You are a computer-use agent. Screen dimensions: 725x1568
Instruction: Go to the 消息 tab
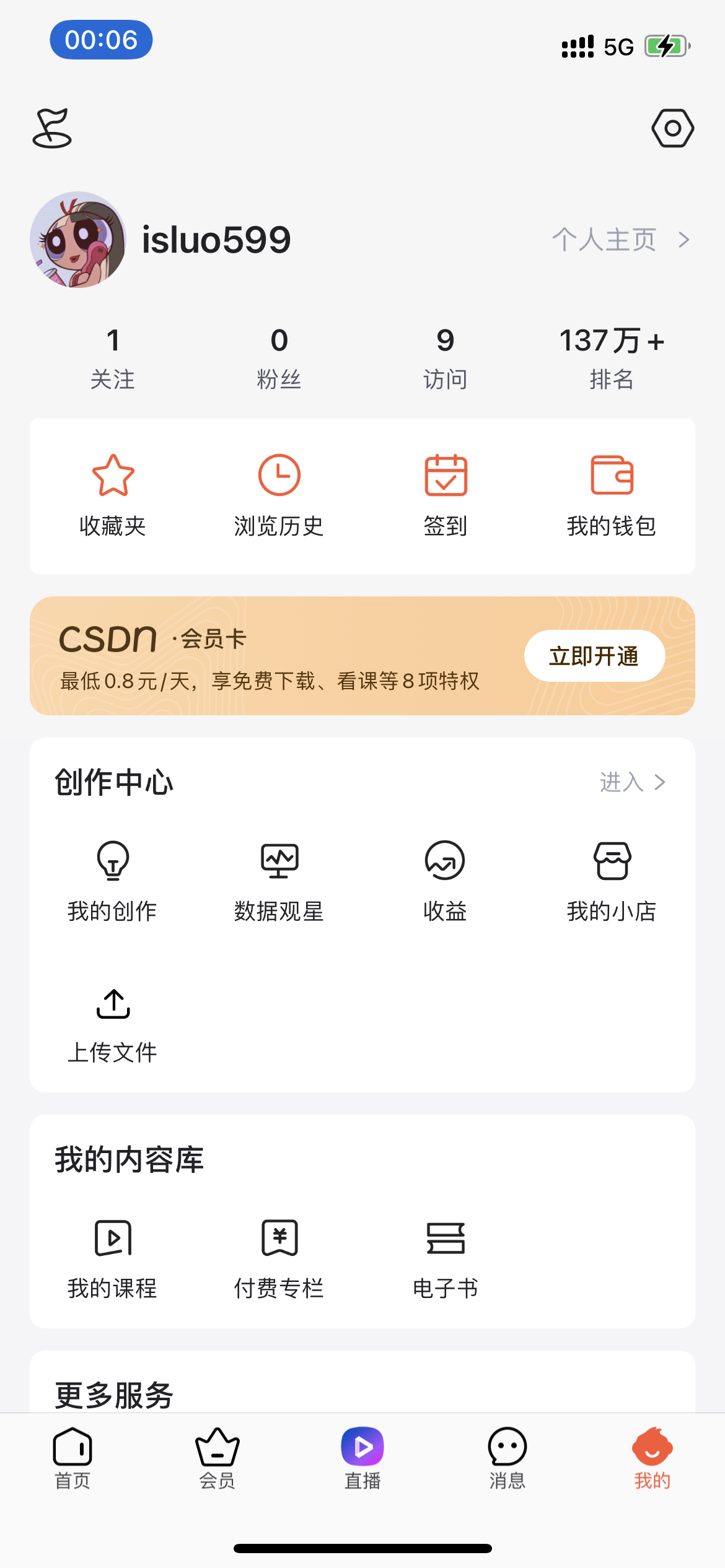(507, 1458)
